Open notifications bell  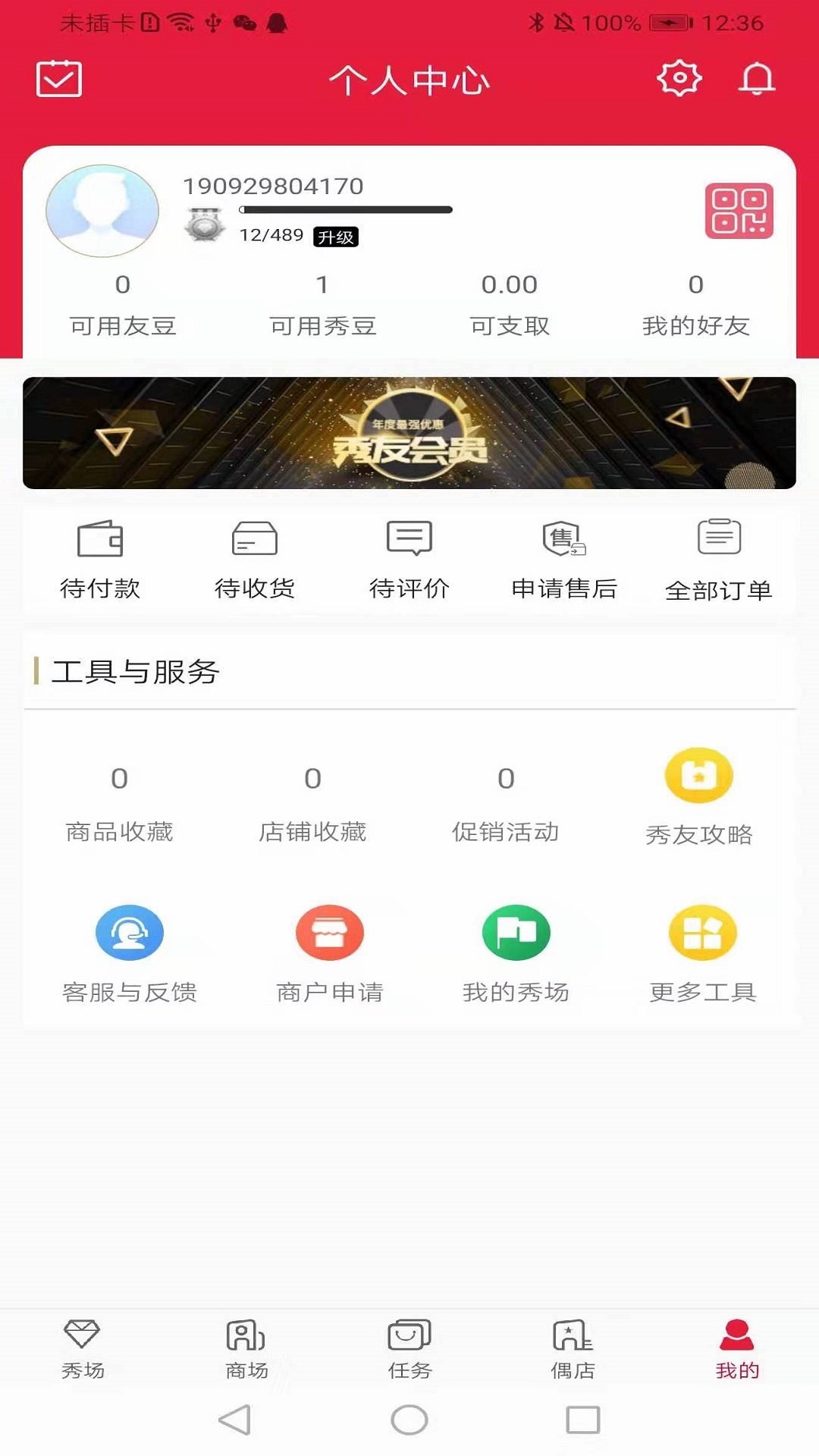[756, 78]
